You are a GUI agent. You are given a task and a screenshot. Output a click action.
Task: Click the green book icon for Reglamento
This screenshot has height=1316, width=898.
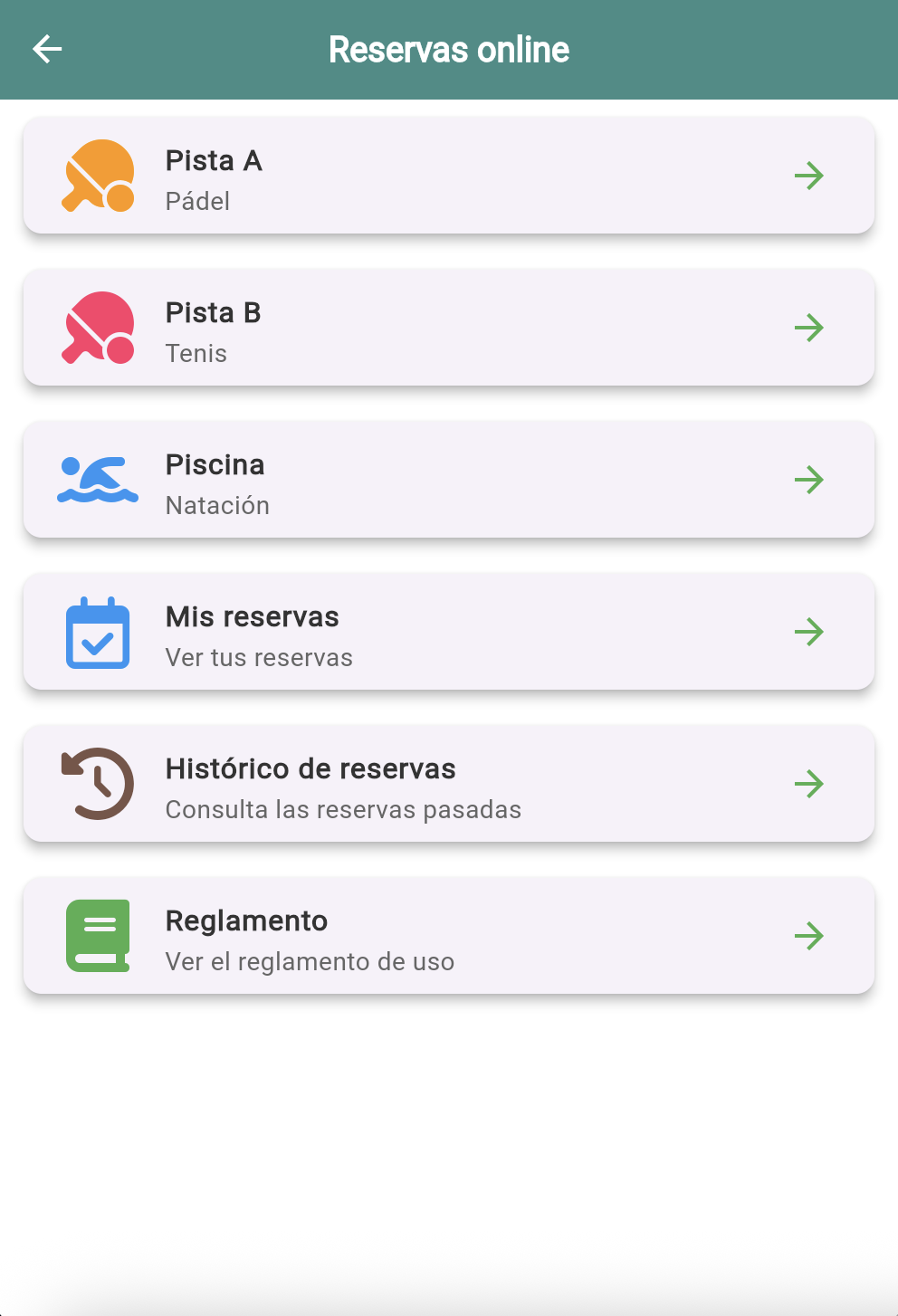click(98, 936)
